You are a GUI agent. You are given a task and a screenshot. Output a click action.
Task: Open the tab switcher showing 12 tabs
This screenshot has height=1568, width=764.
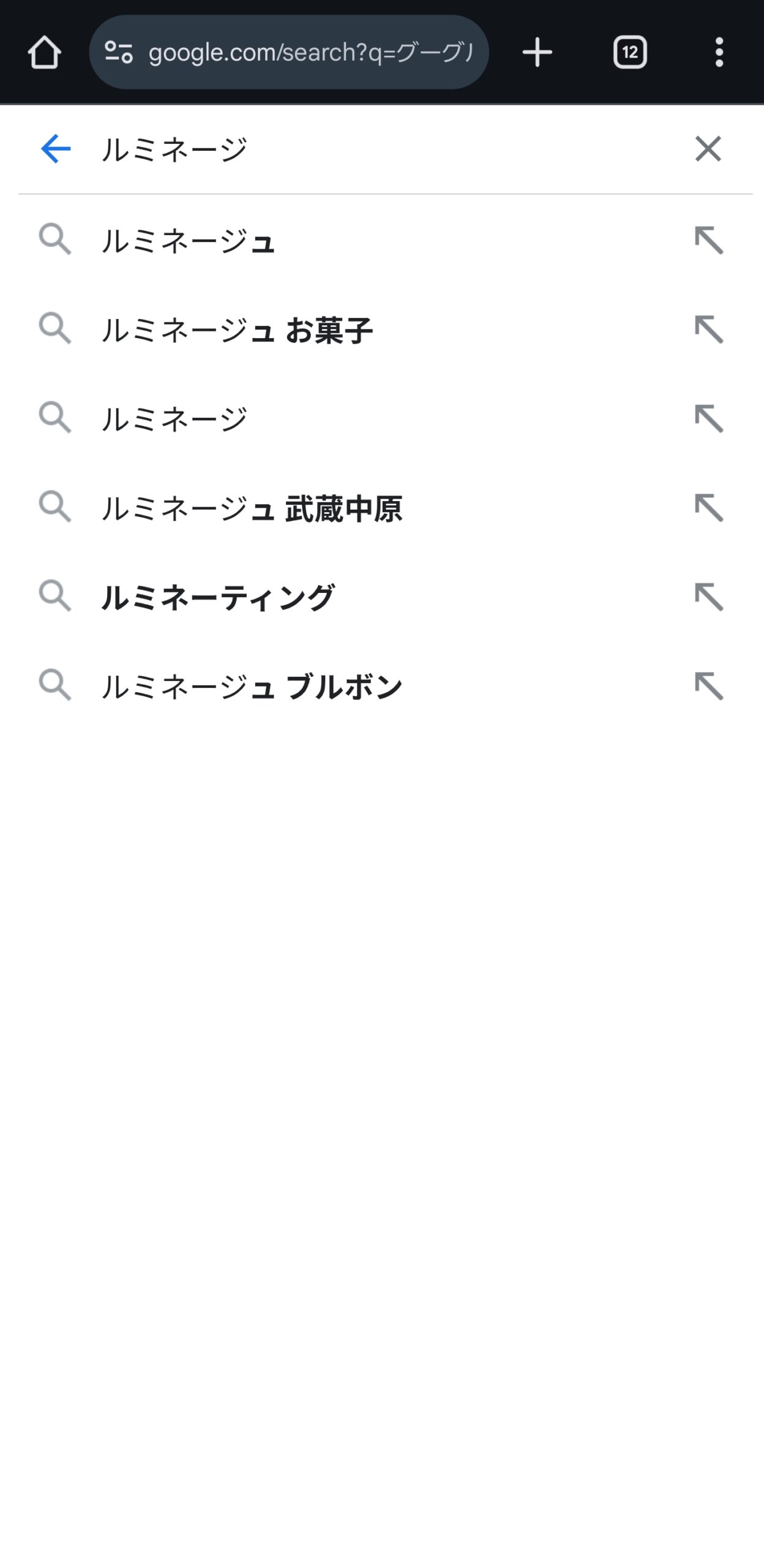click(x=630, y=53)
